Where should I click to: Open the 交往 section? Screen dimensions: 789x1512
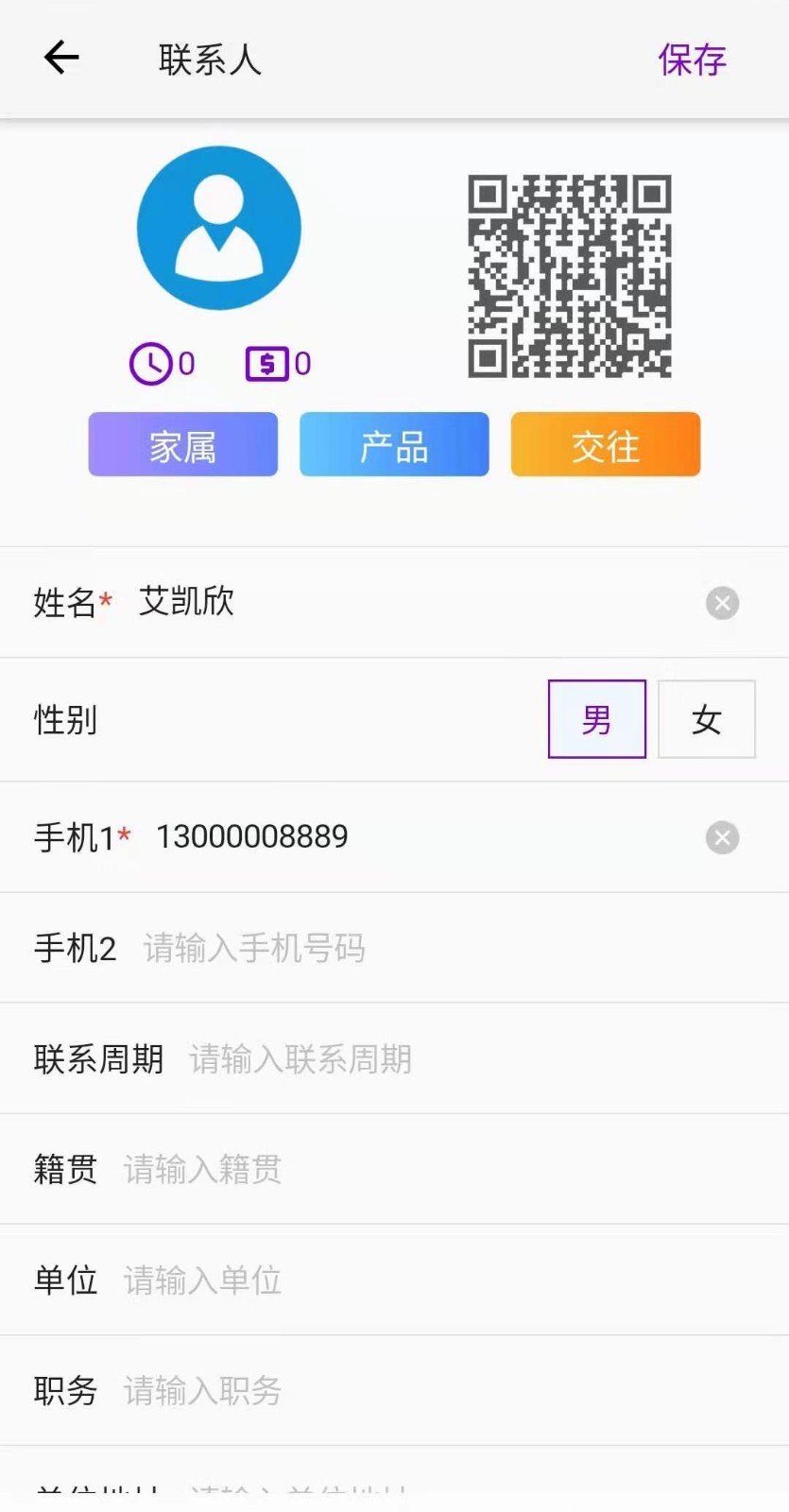coord(606,444)
